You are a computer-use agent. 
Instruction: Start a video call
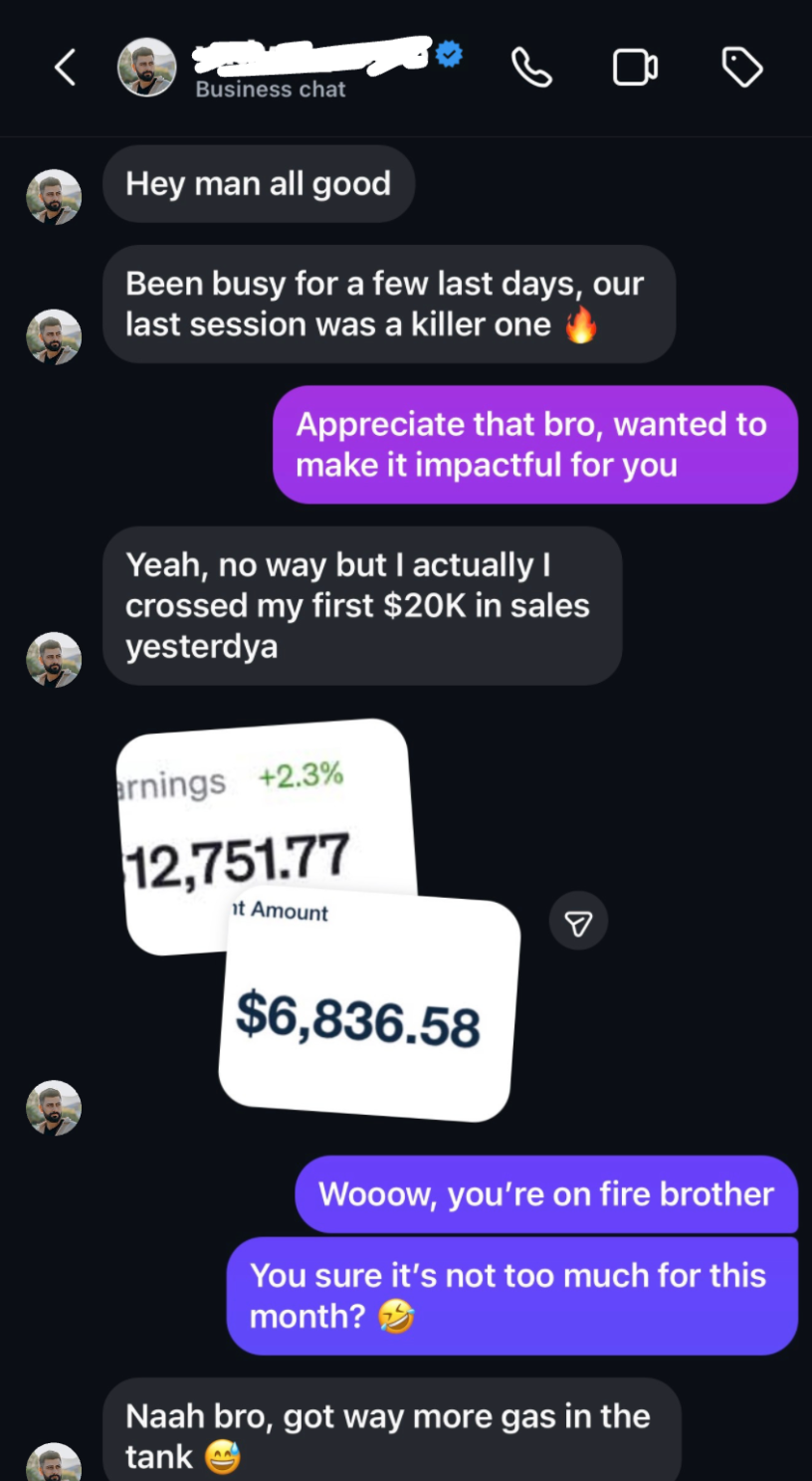coord(635,68)
